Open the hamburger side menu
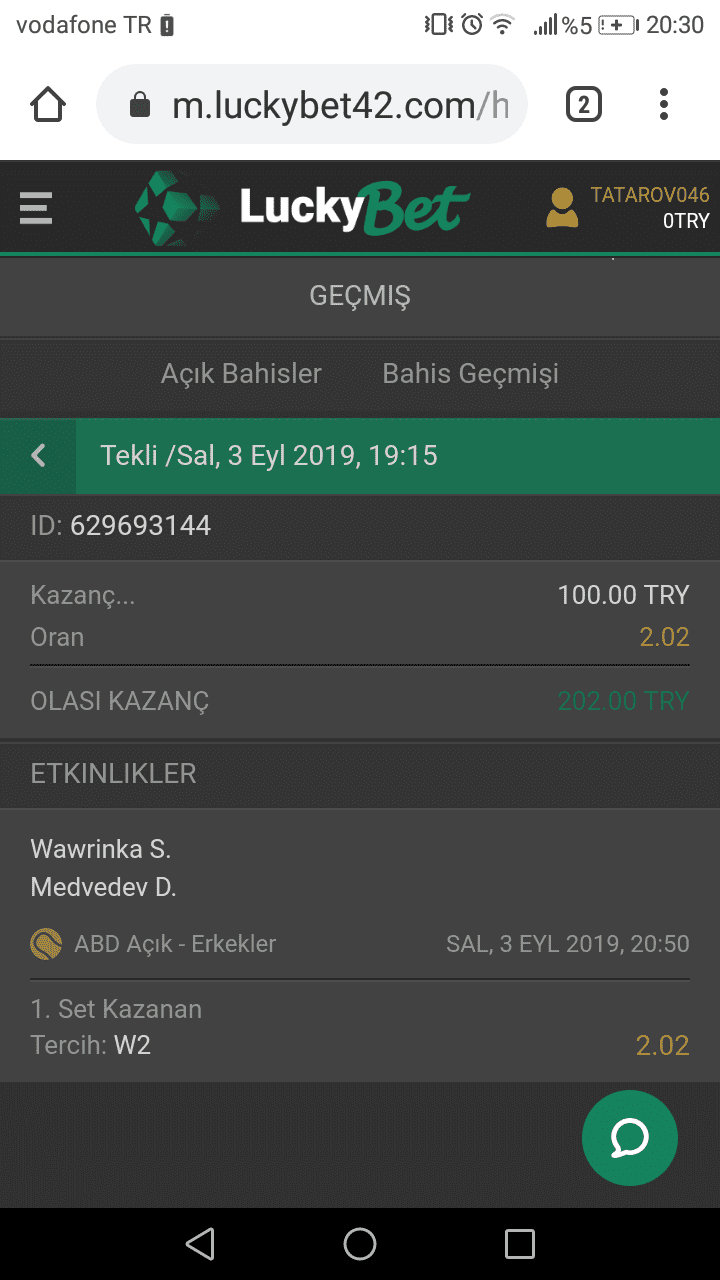Viewport: 720px width, 1280px height. pos(36,208)
